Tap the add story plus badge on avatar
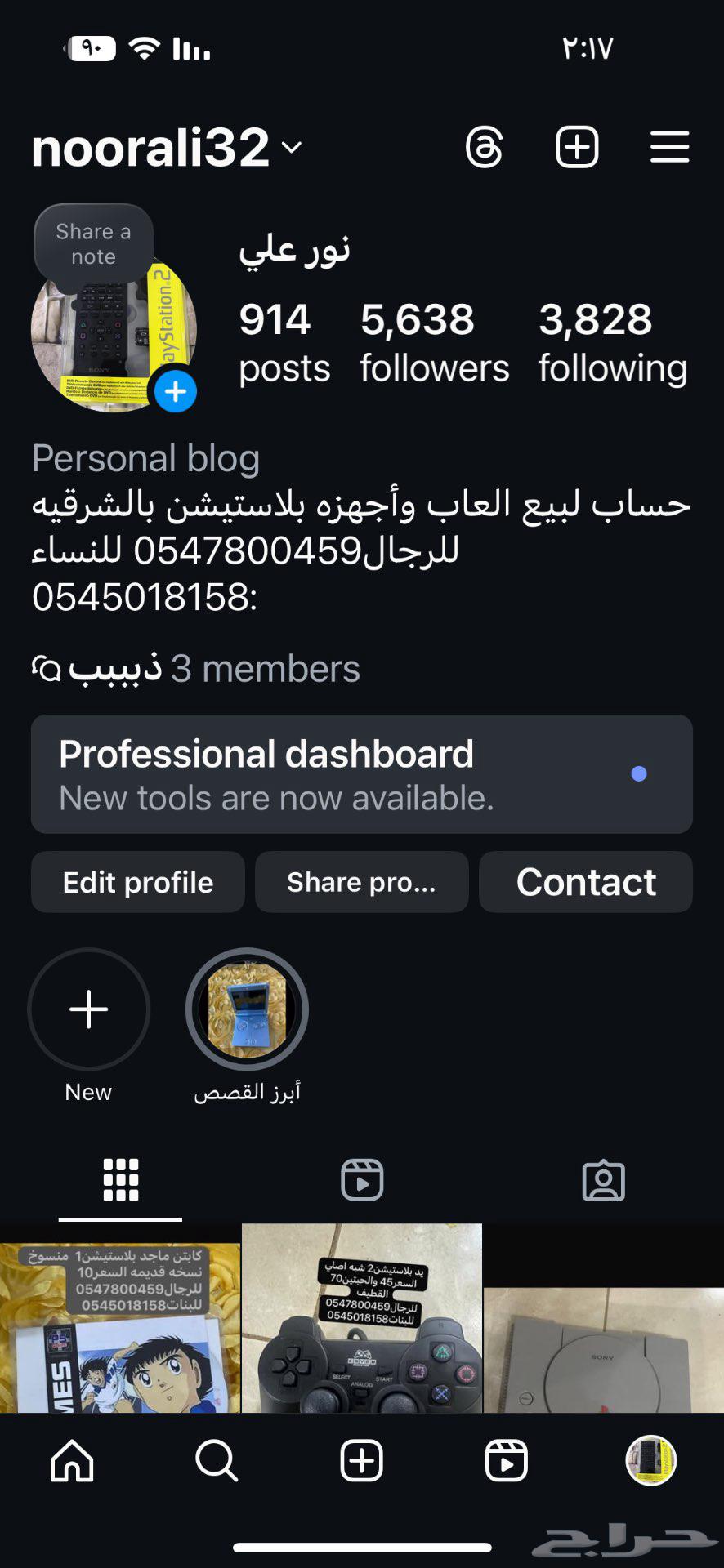 click(174, 391)
